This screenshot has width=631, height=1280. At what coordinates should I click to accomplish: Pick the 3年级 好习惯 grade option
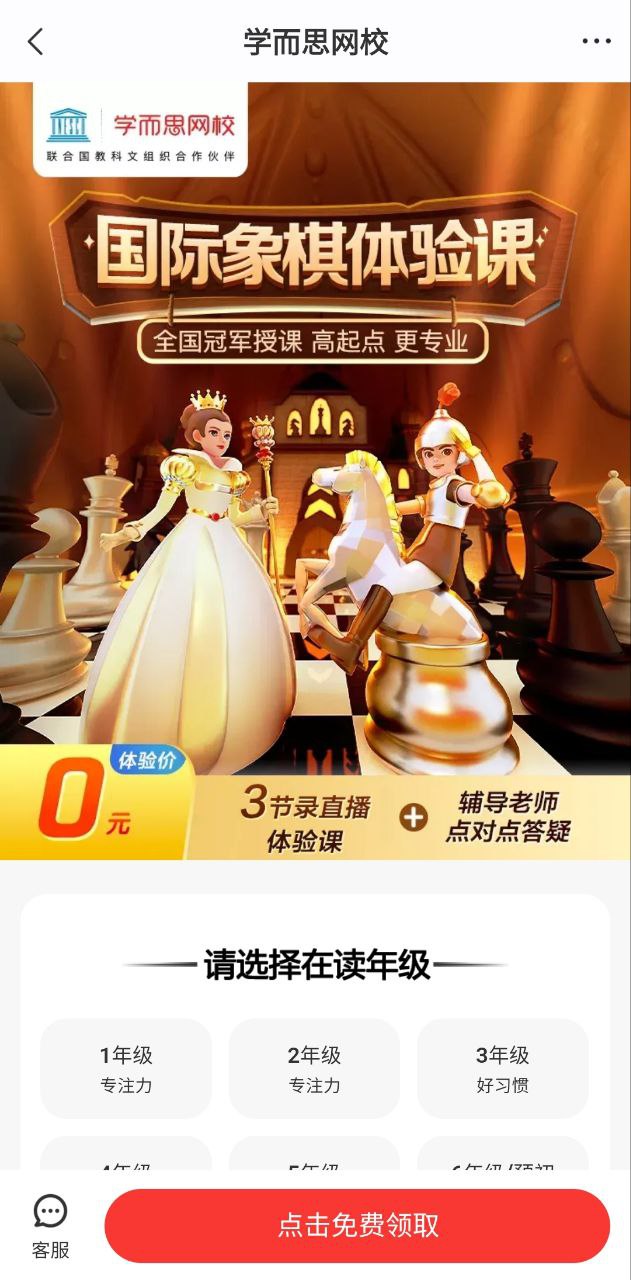coord(502,1068)
